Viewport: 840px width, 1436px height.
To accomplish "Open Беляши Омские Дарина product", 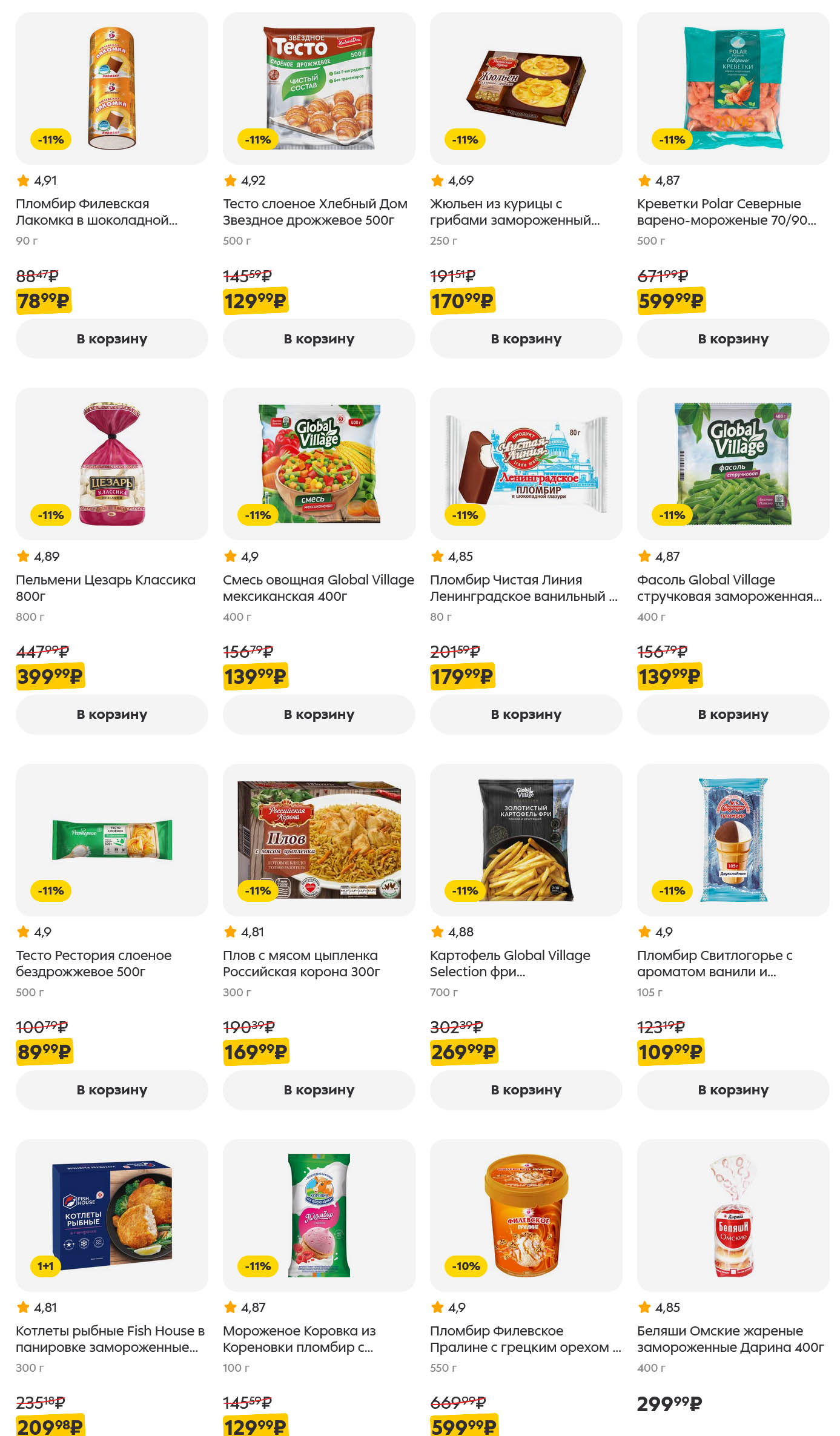I will 730,1338.
